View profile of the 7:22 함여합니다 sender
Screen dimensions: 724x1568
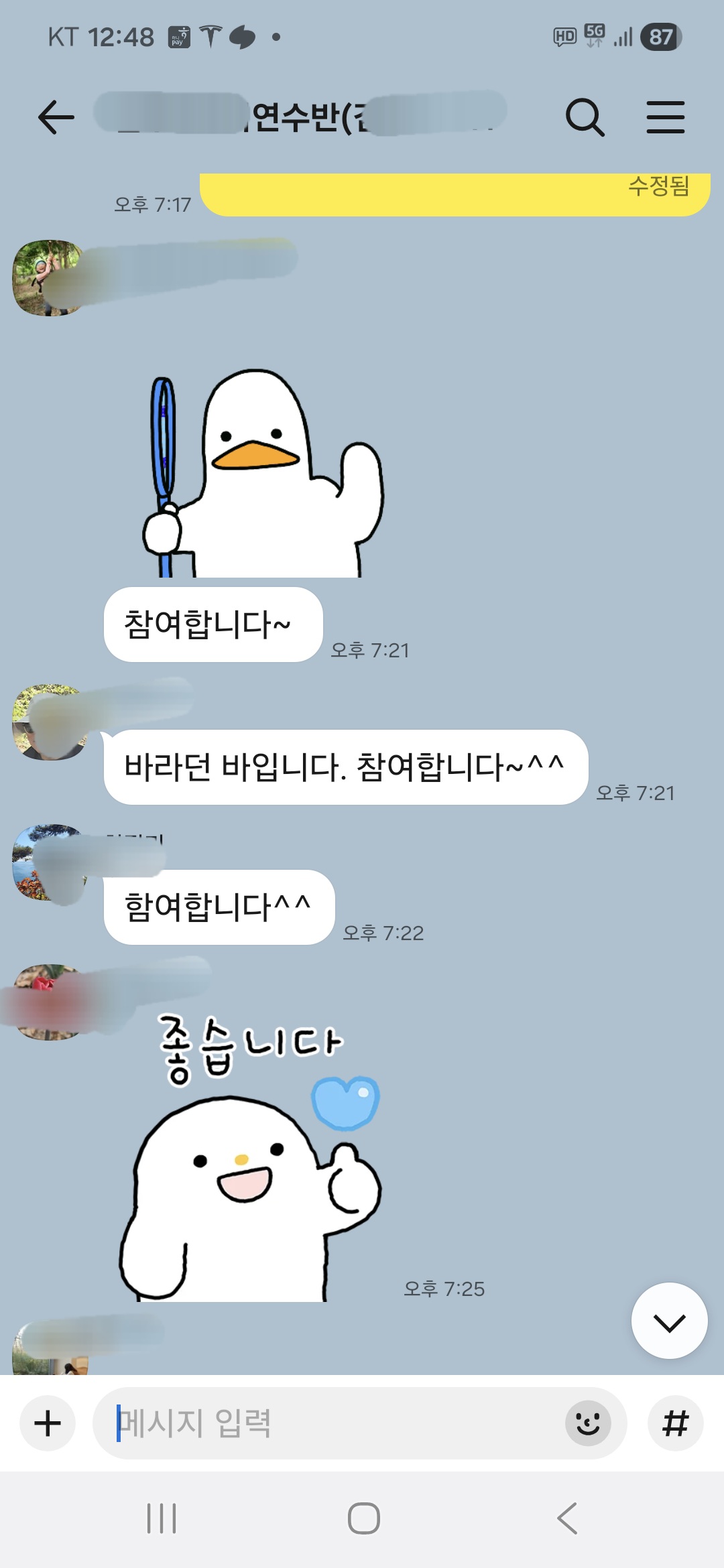click(48, 862)
